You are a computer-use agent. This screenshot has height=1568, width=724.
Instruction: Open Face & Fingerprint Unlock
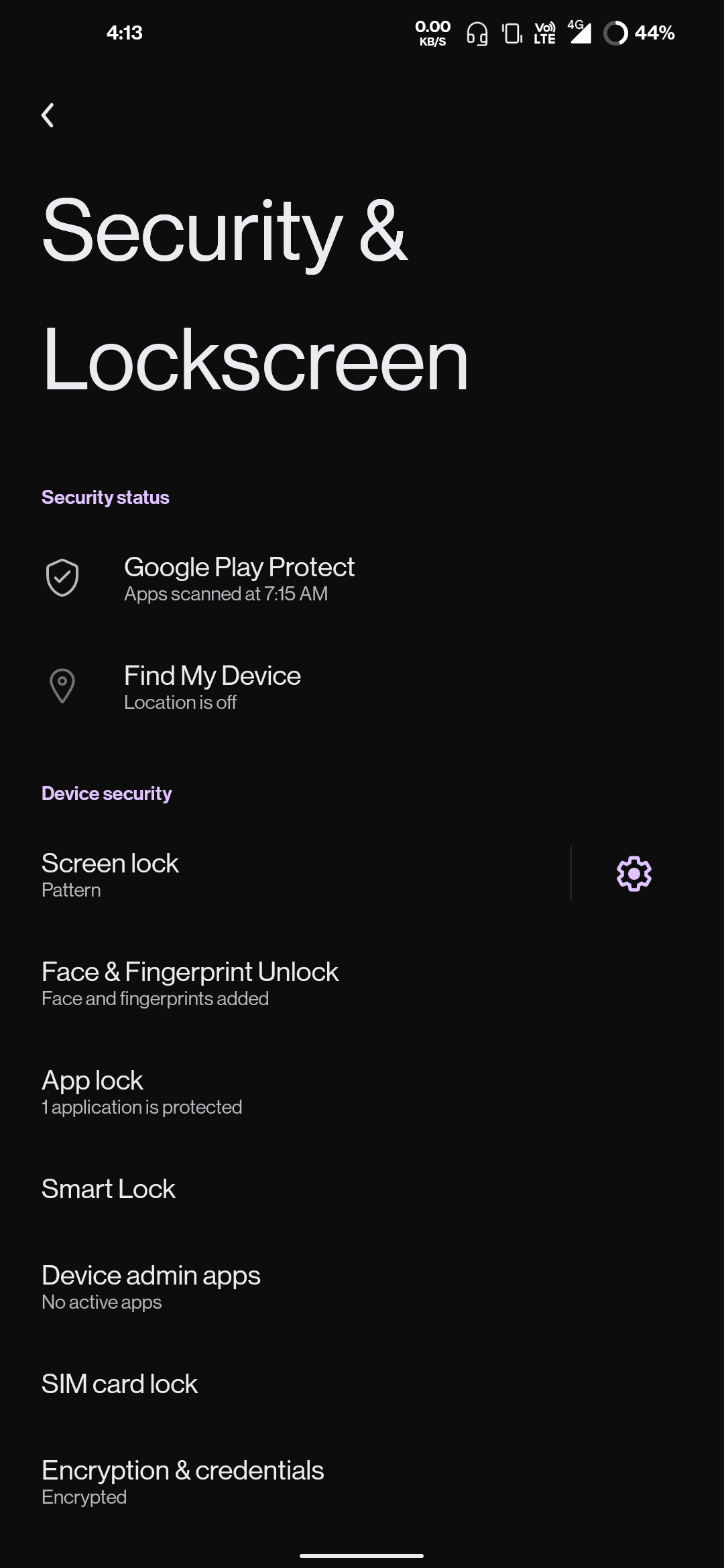pos(190,983)
